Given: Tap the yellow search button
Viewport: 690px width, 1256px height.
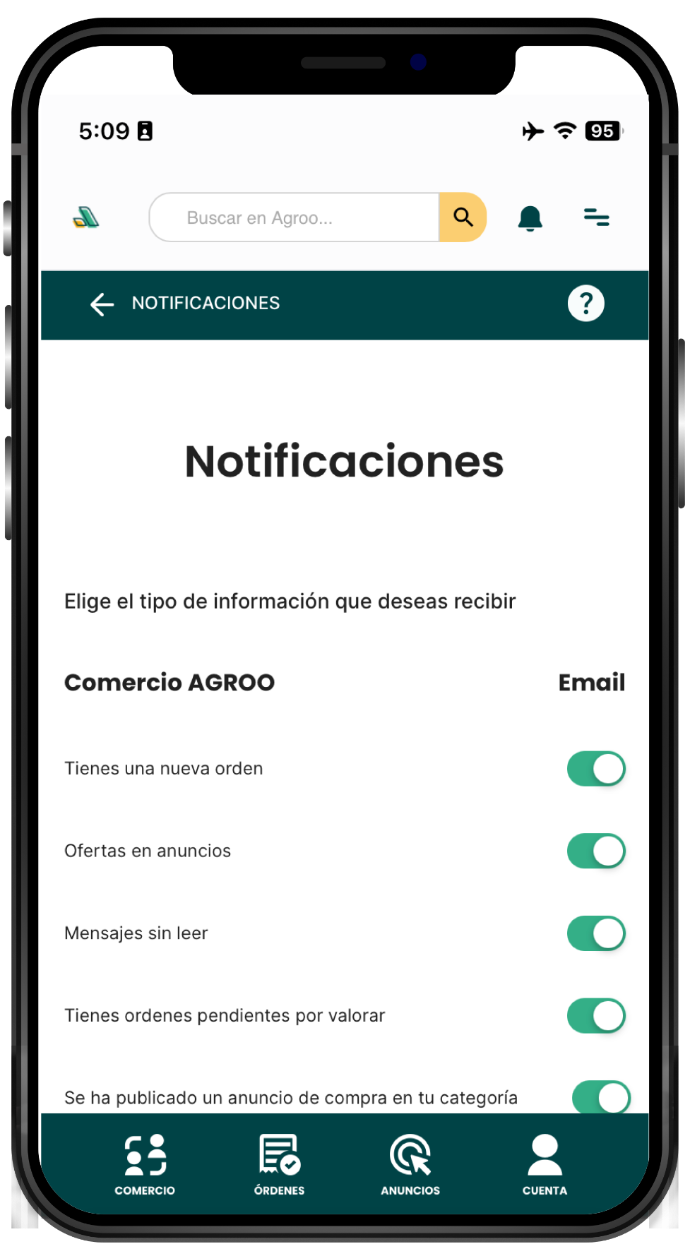Looking at the screenshot, I should pos(462,217).
